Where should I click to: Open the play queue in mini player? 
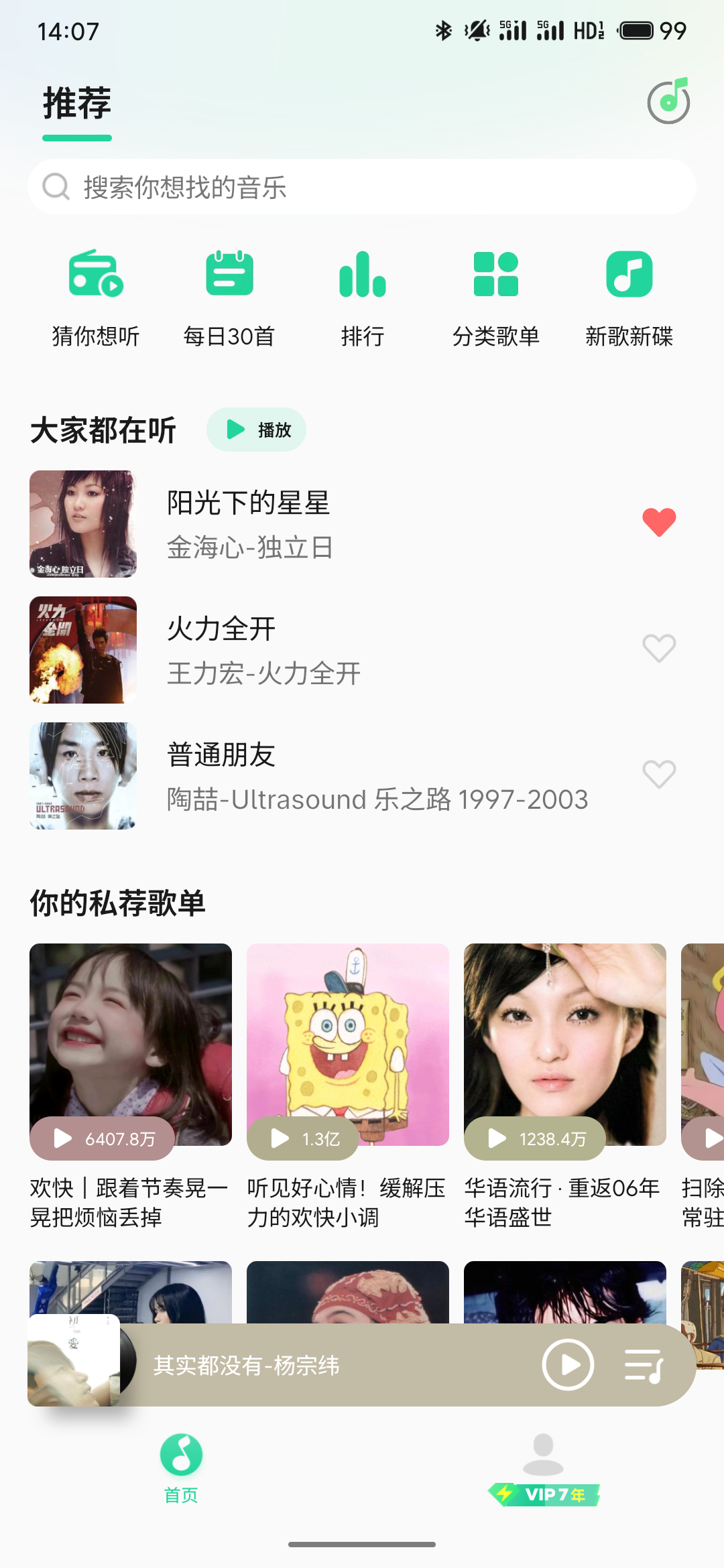(x=644, y=1365)
